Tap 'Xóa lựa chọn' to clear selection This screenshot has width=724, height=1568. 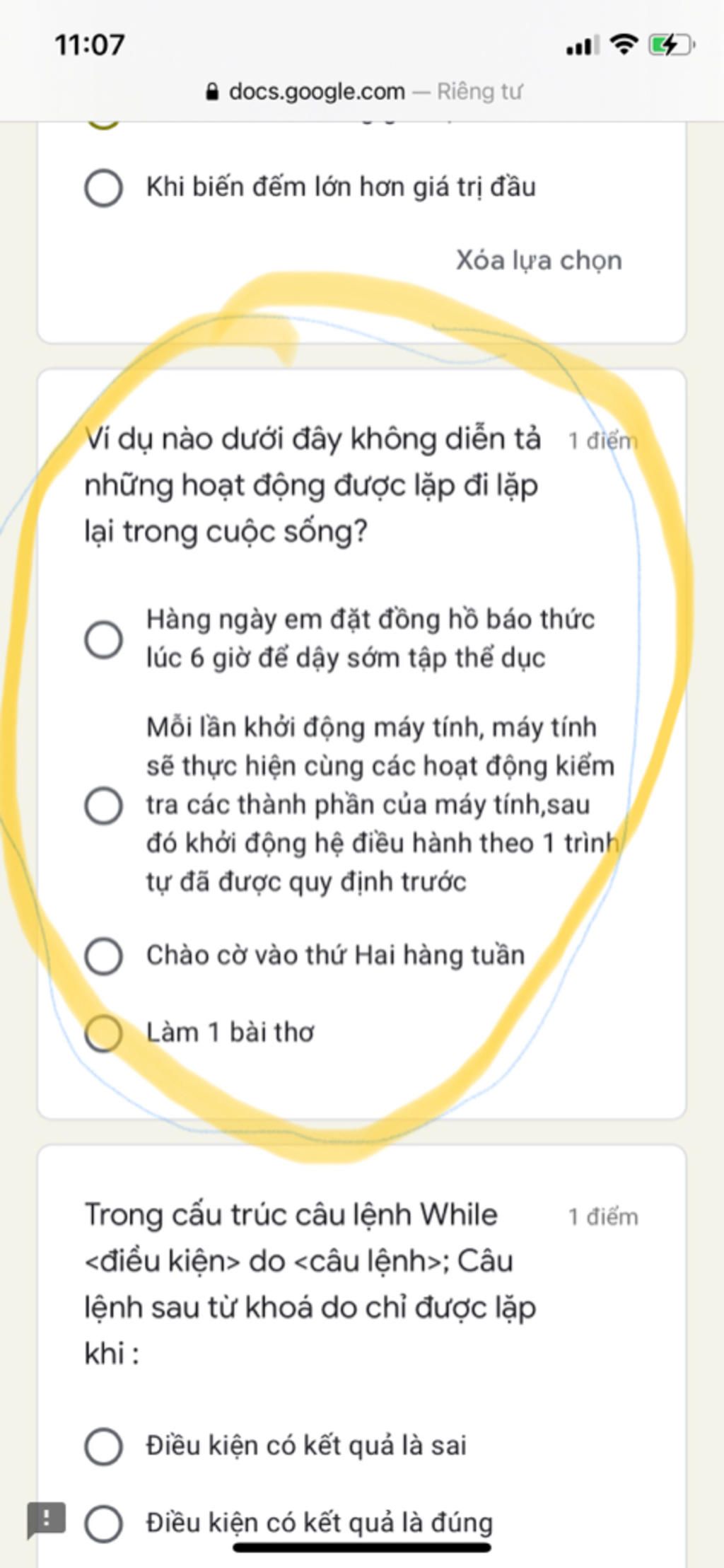pos(539,260)
